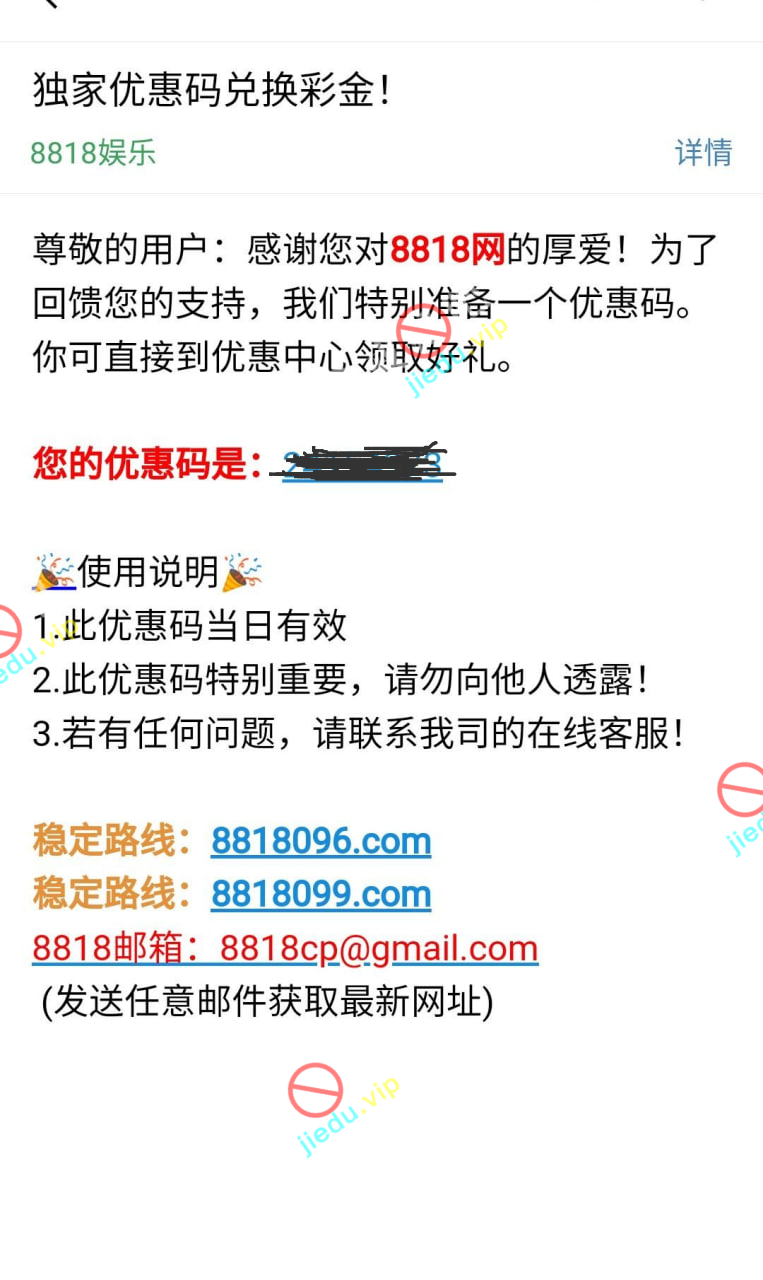Tap the sender name 8818娱乐

93,153
